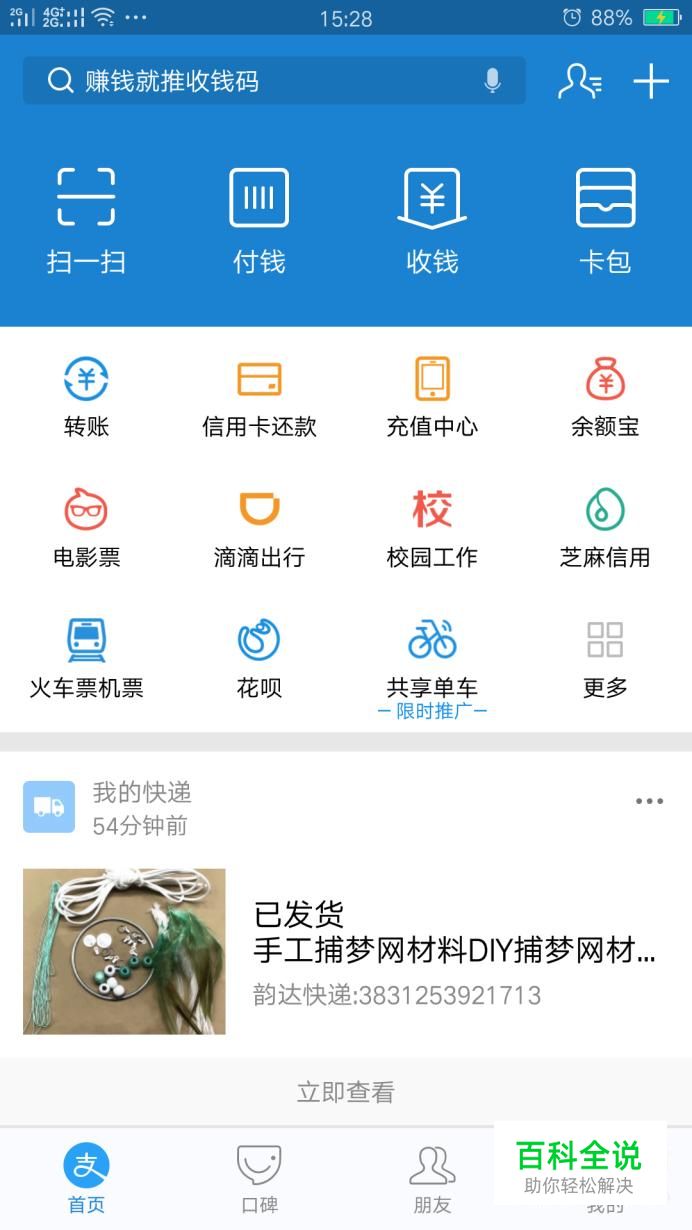
Task: Open 扫一扫 scanner
Action: pos(86,219)
